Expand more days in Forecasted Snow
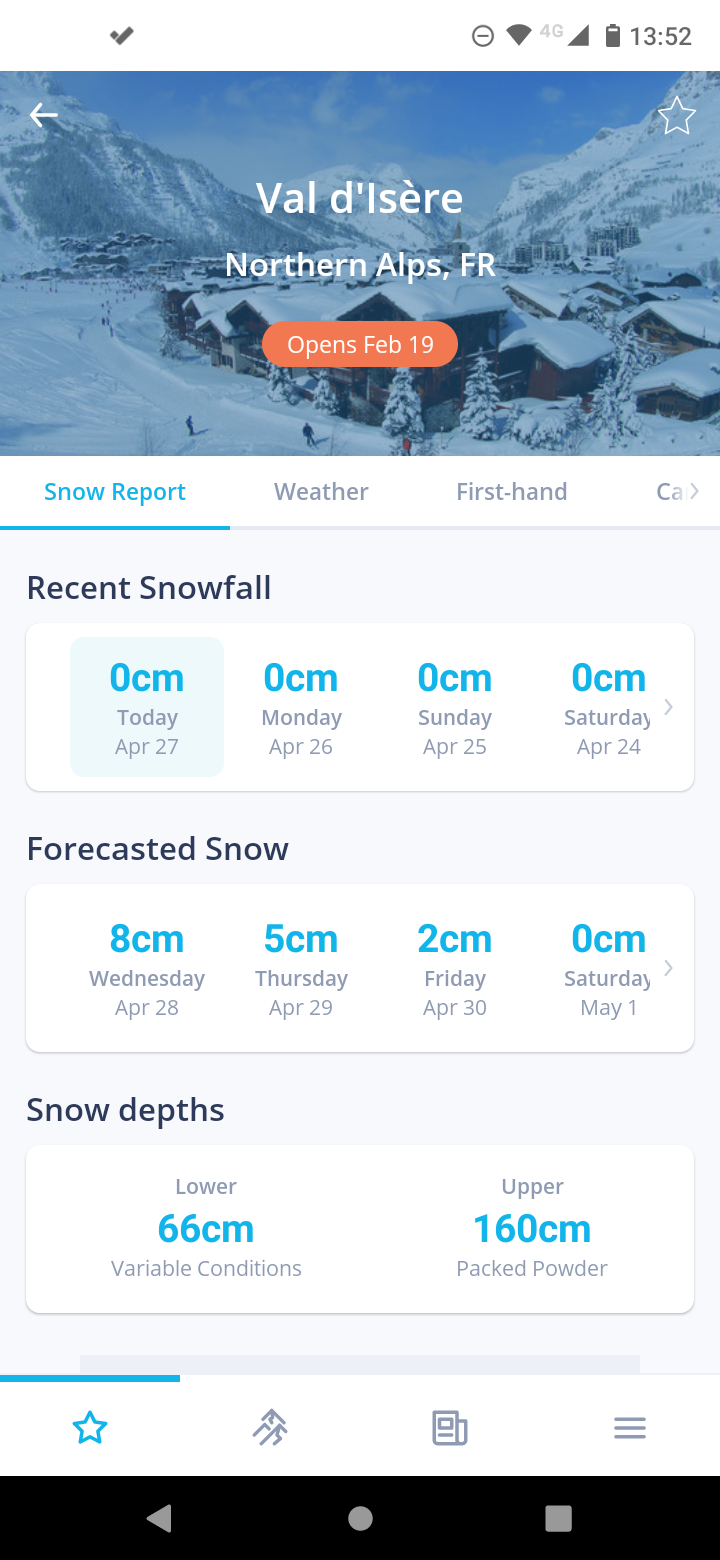The width and height of the screenshot is (720, 1560). pyautogui.click(x=668, y=967)
